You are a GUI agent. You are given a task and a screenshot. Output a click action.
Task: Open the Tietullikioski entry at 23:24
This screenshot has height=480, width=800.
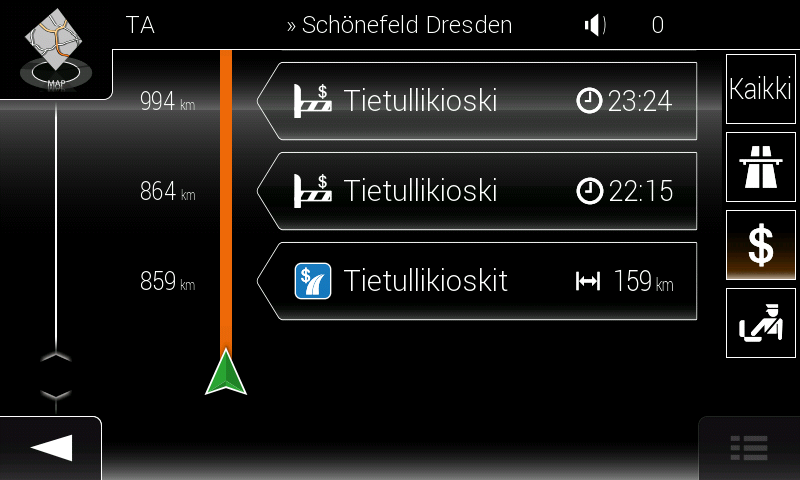coord(480,100)
